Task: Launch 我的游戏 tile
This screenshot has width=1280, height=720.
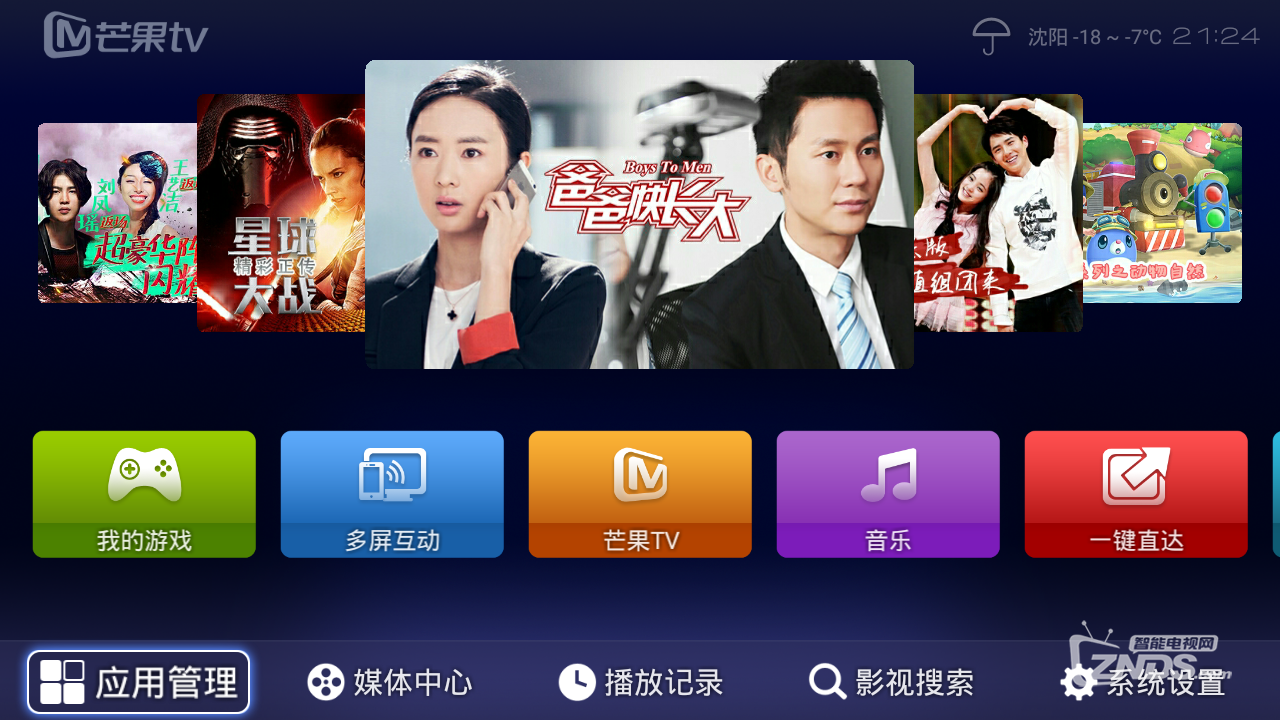Action: (x=144, y=494)
